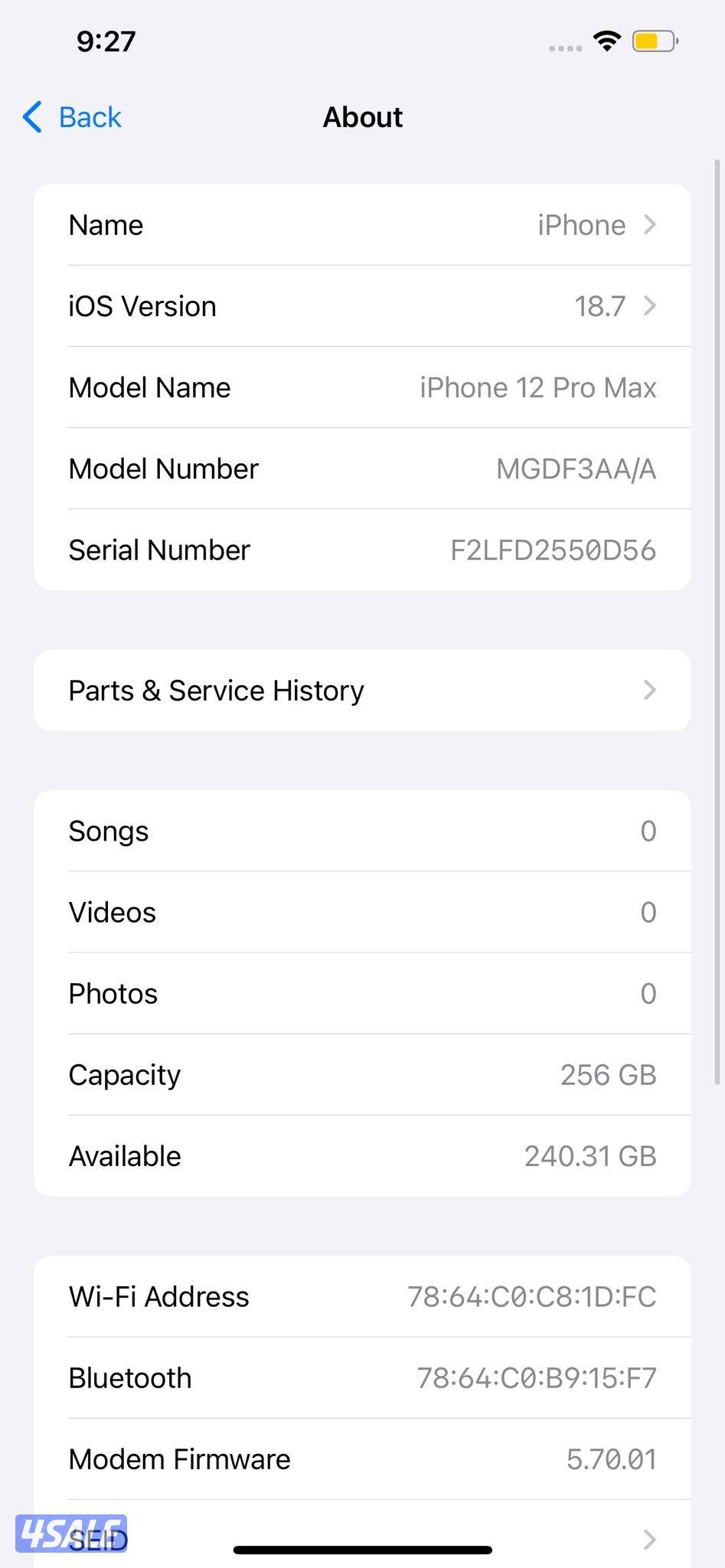
Task: Expand Parts & Service History
Action: coord(362,690)
